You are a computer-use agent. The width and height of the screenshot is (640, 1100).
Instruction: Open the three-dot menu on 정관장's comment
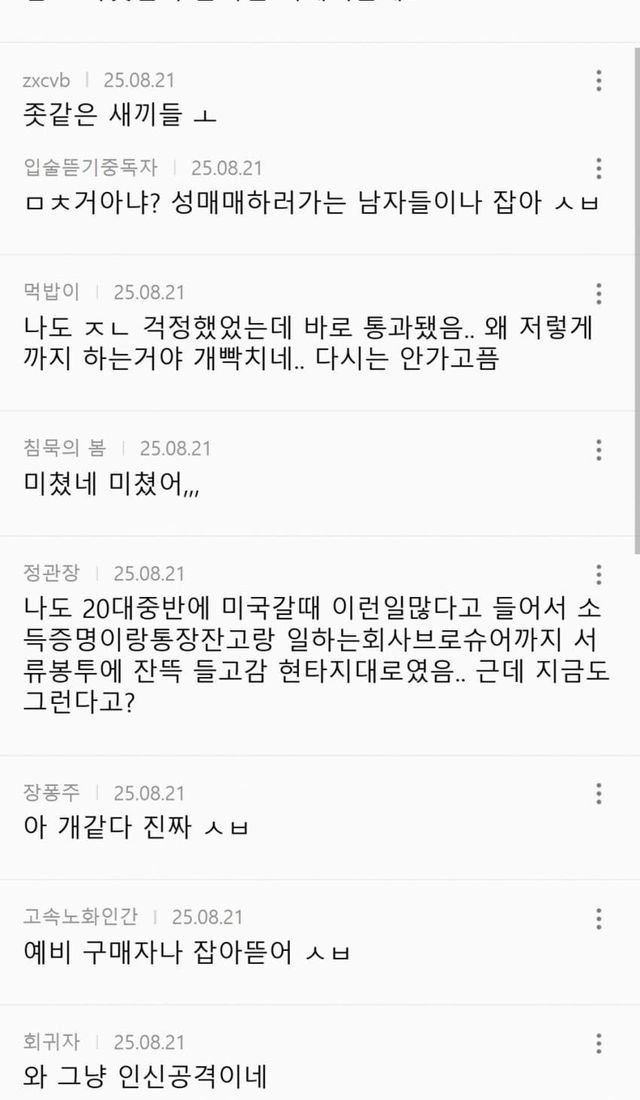point(599,574)
